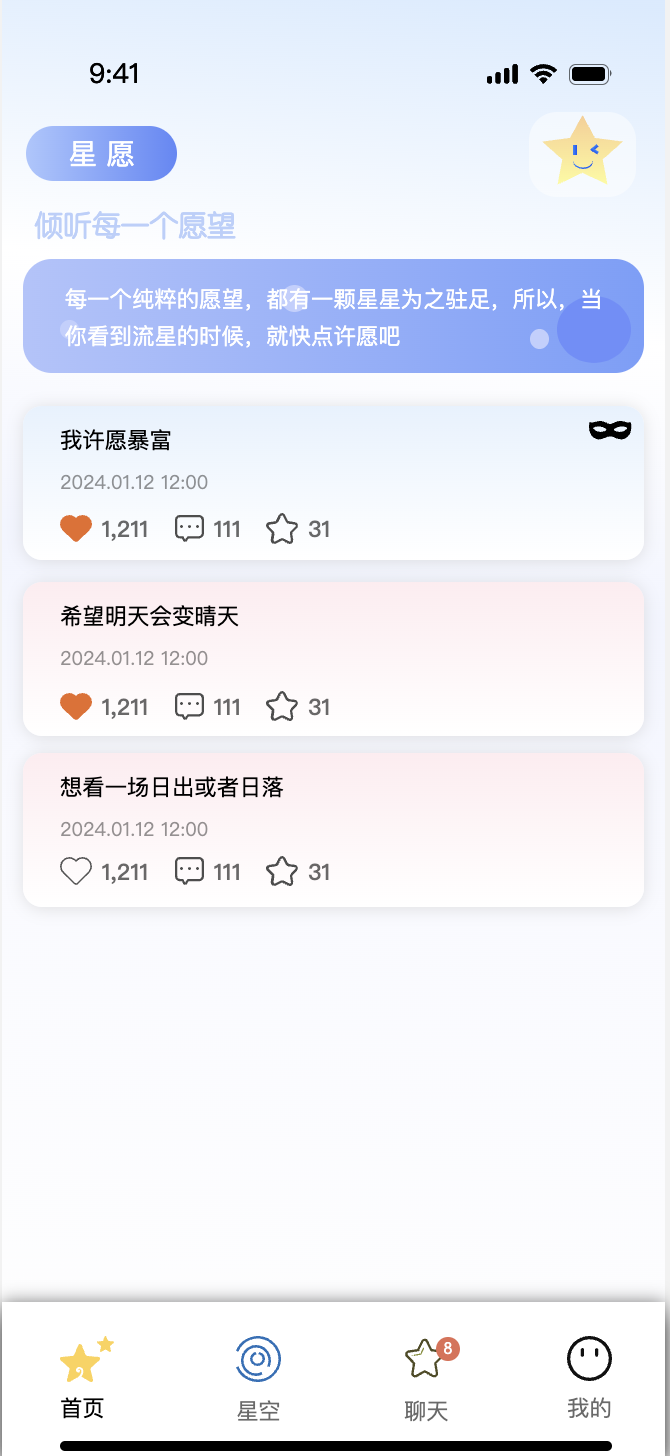Image resolution: width=670 pixels, height=1456 pixels.
Task: Tap the 星愿 pill button
Action: (101, 154)
